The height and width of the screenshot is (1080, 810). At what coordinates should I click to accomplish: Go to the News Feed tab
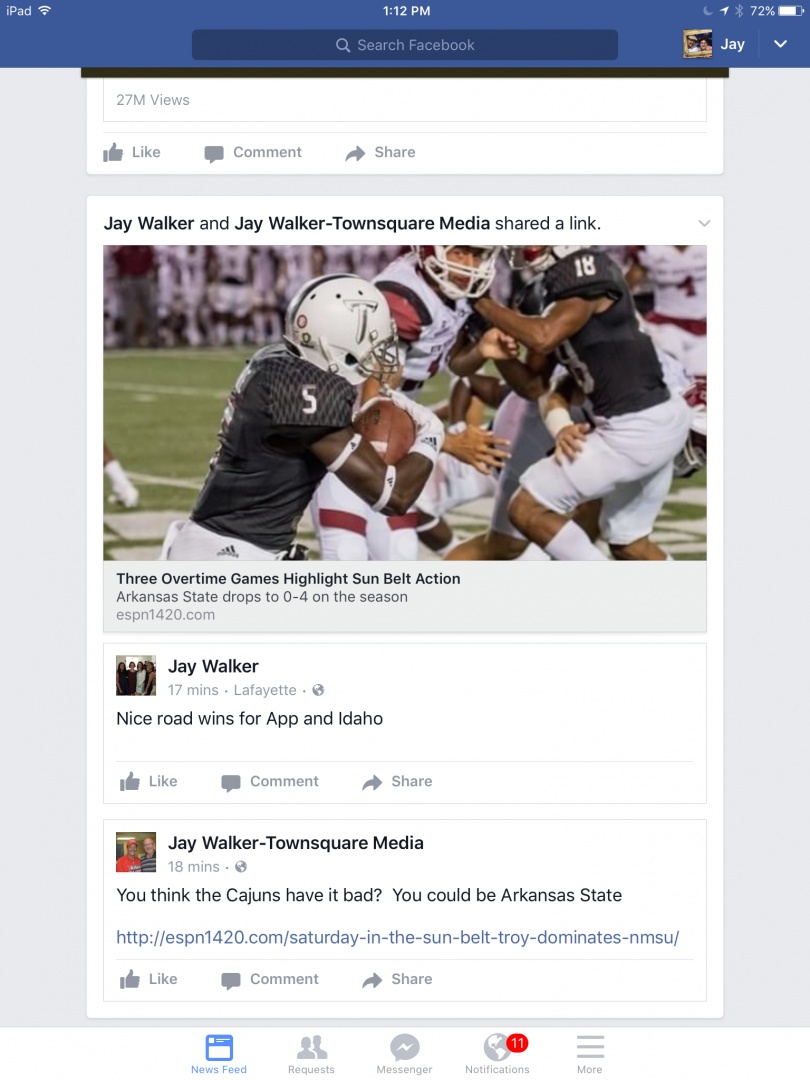(219, 1054)
